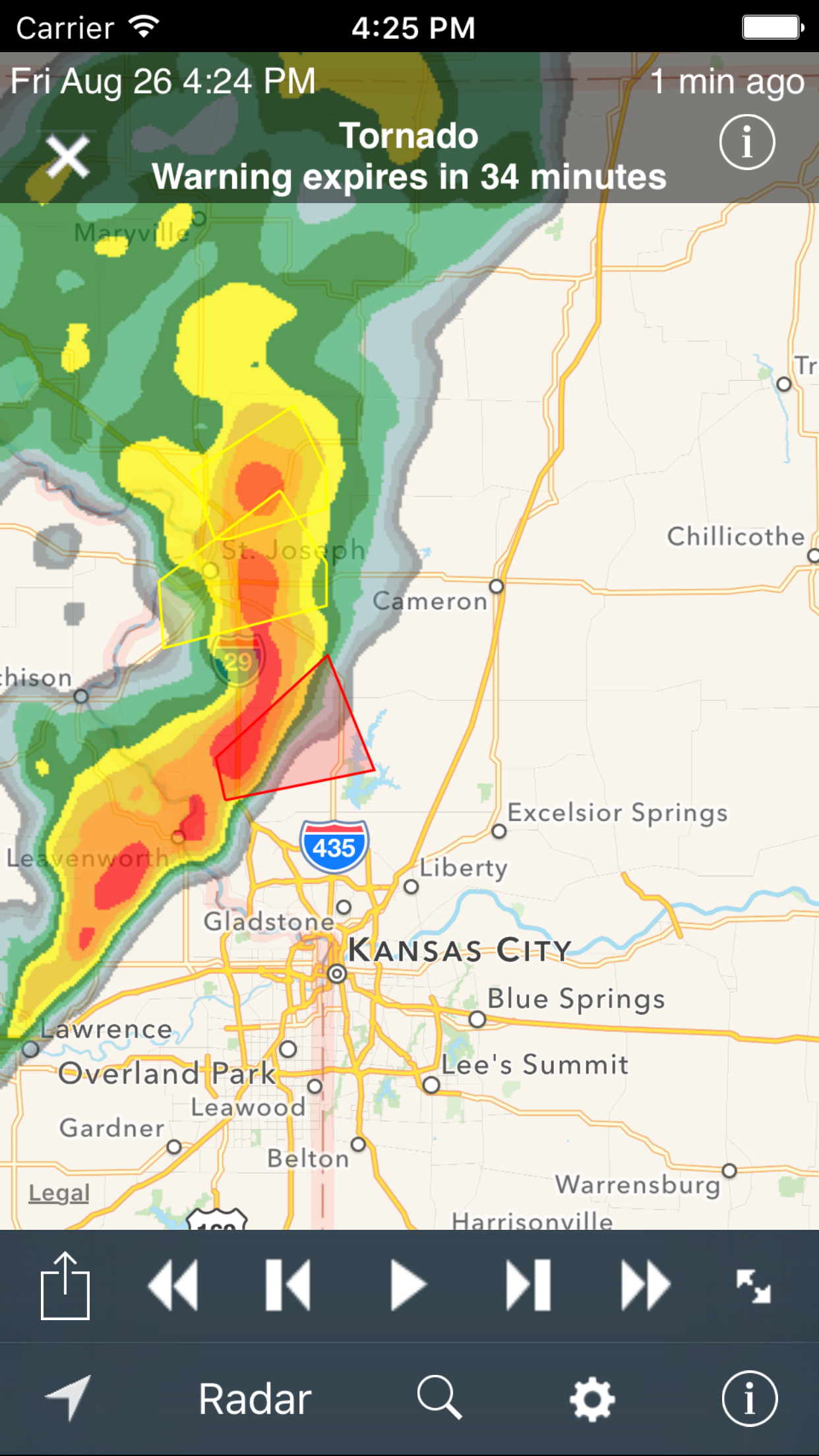Viewport: 819px width, 1456px height.
Task: Dismiss the Tornado Warning banner
Action: point(68,157)
